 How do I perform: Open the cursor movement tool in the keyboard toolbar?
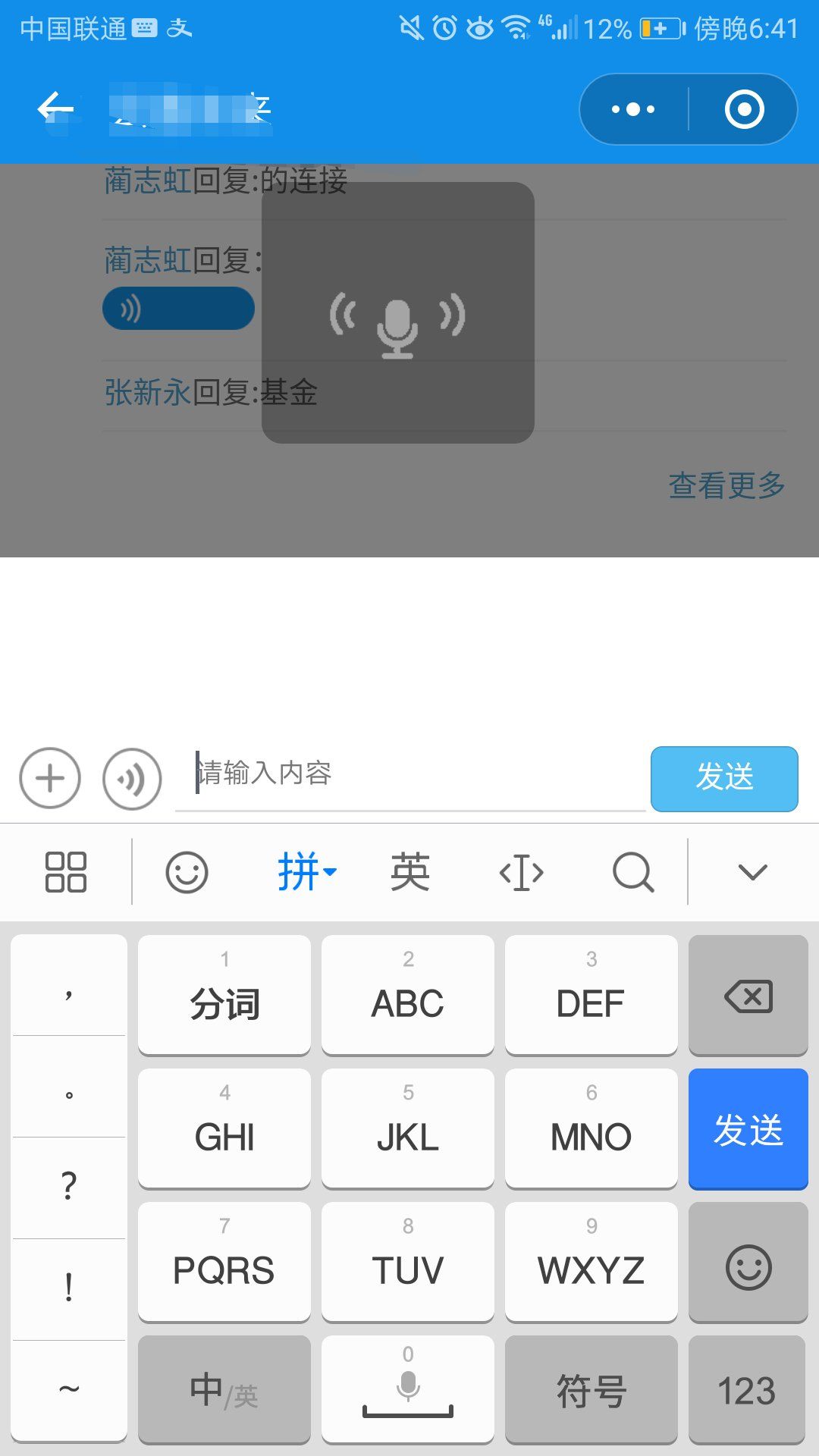[522, 872]
